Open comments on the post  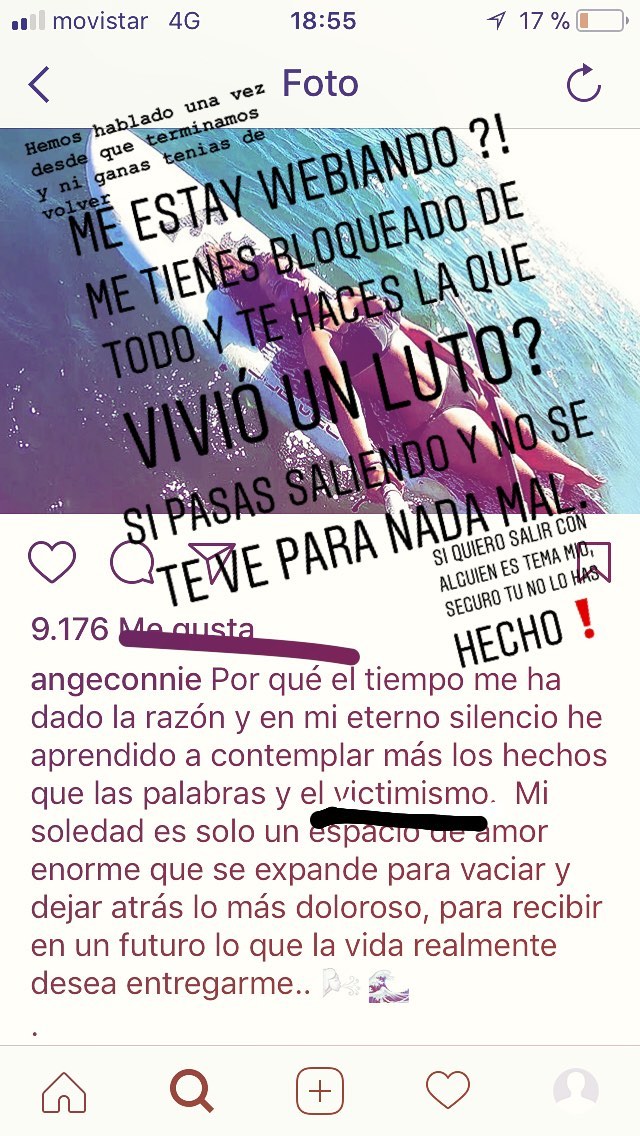coord(130,563)
